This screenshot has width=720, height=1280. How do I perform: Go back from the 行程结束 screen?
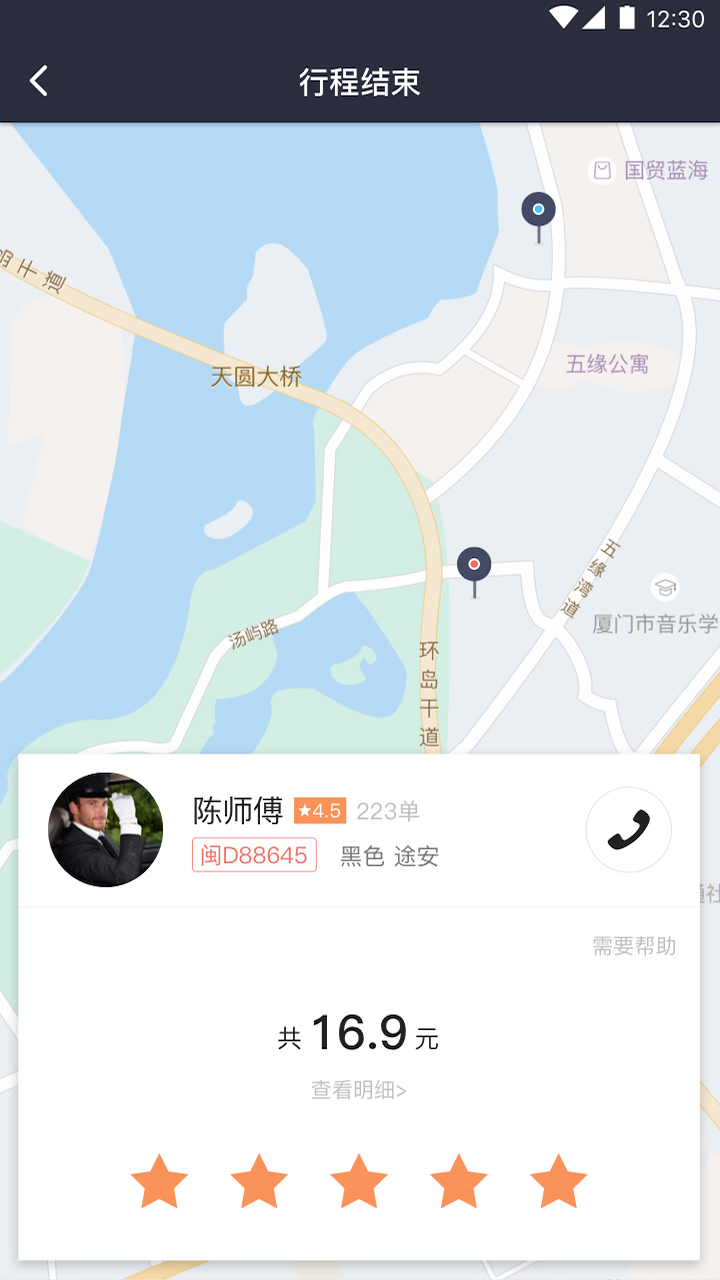39,81
